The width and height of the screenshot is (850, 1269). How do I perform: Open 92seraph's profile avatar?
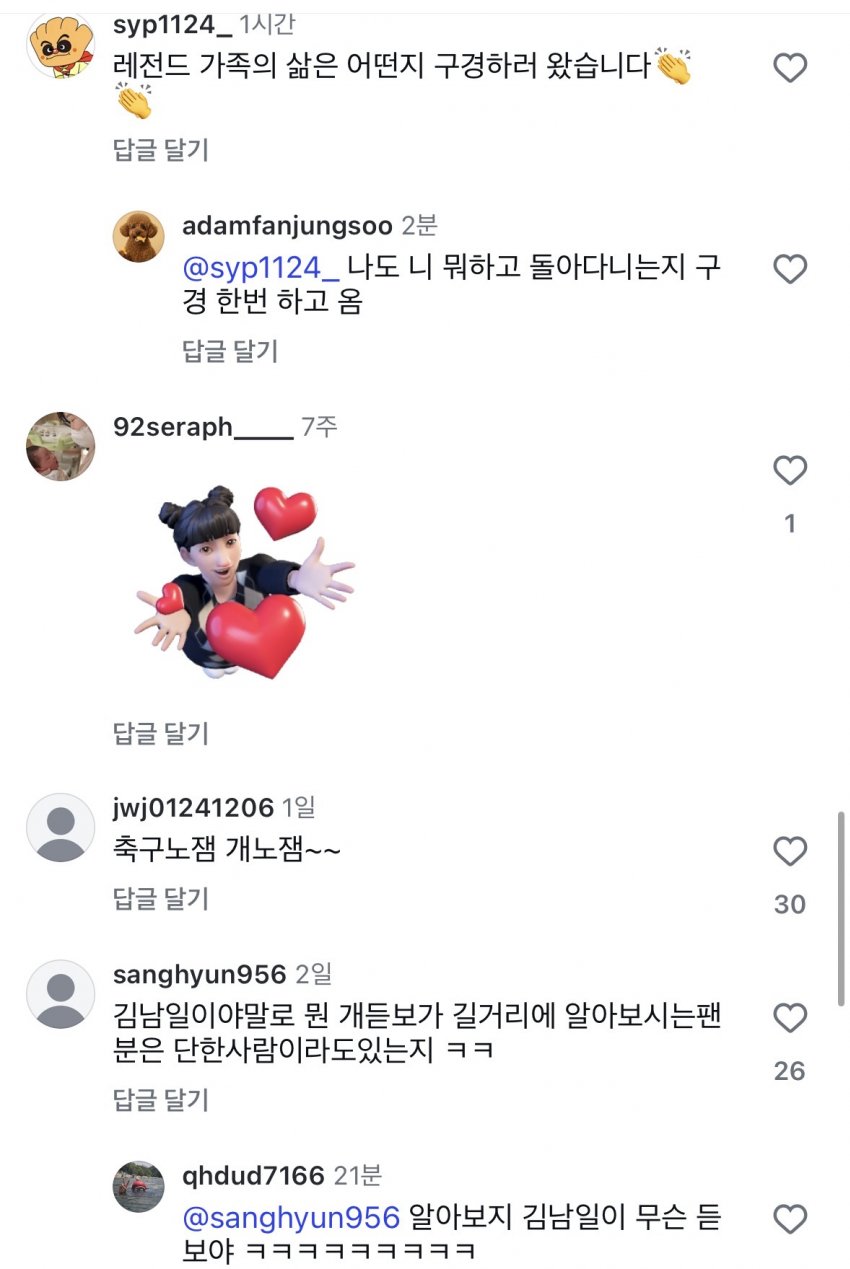60,445
